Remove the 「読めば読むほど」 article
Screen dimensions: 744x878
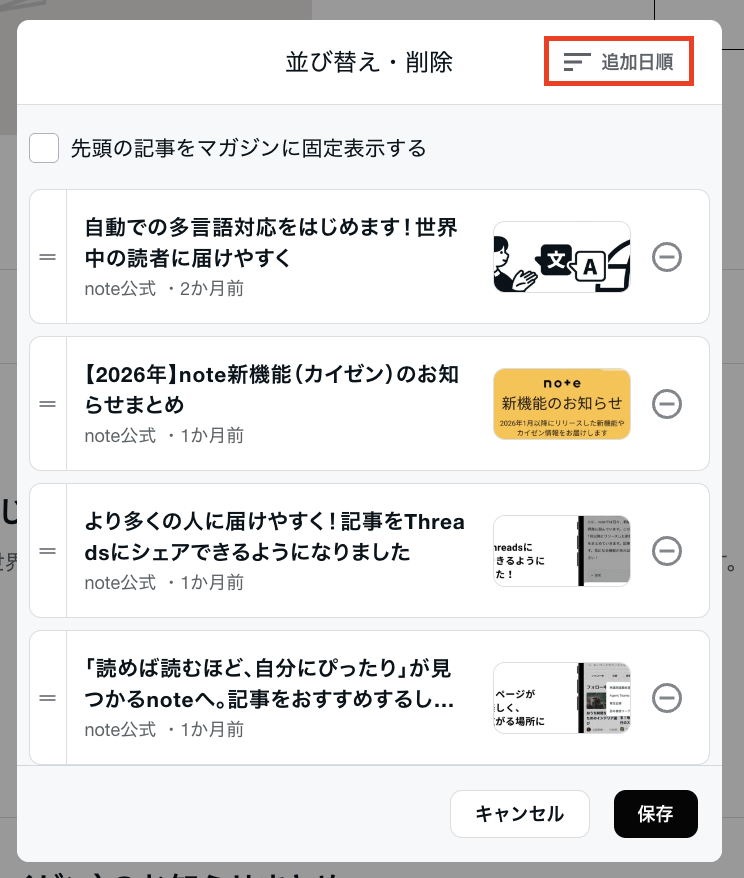point(667,698)
